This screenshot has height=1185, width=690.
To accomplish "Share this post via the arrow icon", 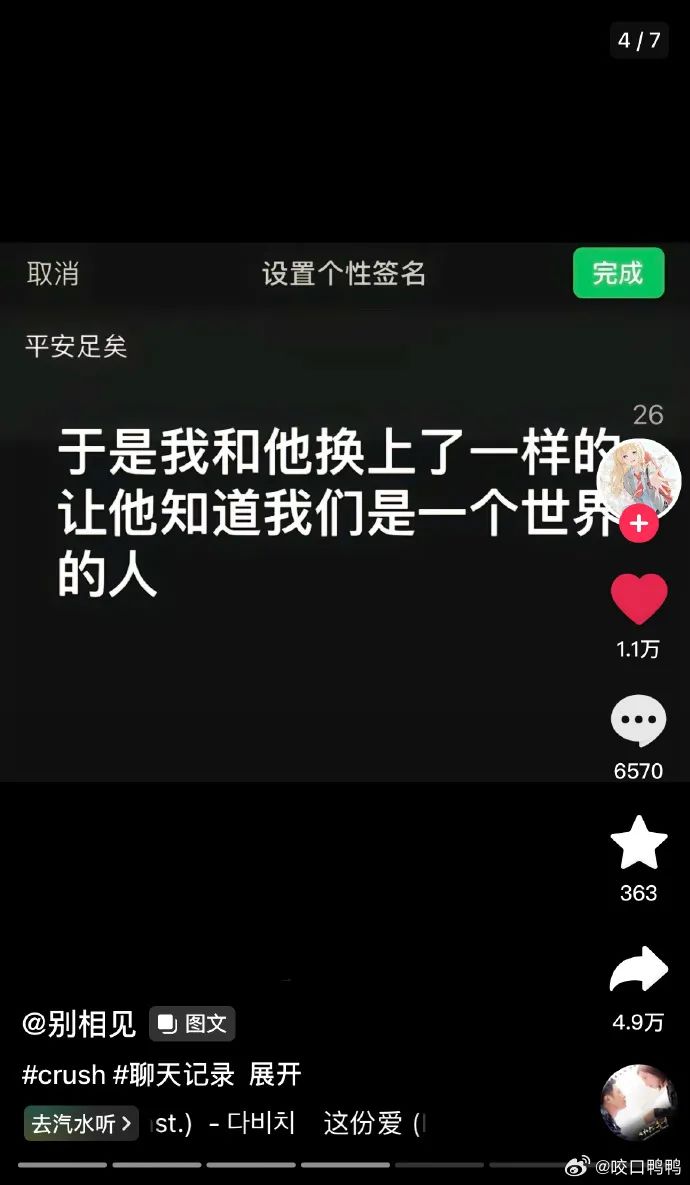I will pos(638,970).
